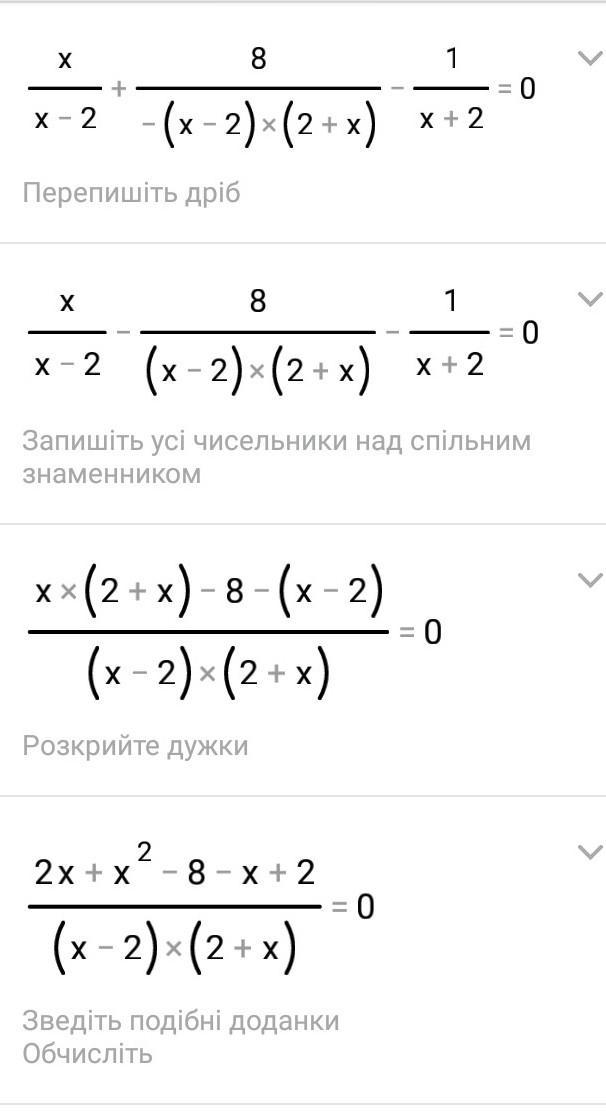Expand the 'Зведіть подібні доданки' step chevron
This screenshot has width=606, height=1113.
pos(591,852)
